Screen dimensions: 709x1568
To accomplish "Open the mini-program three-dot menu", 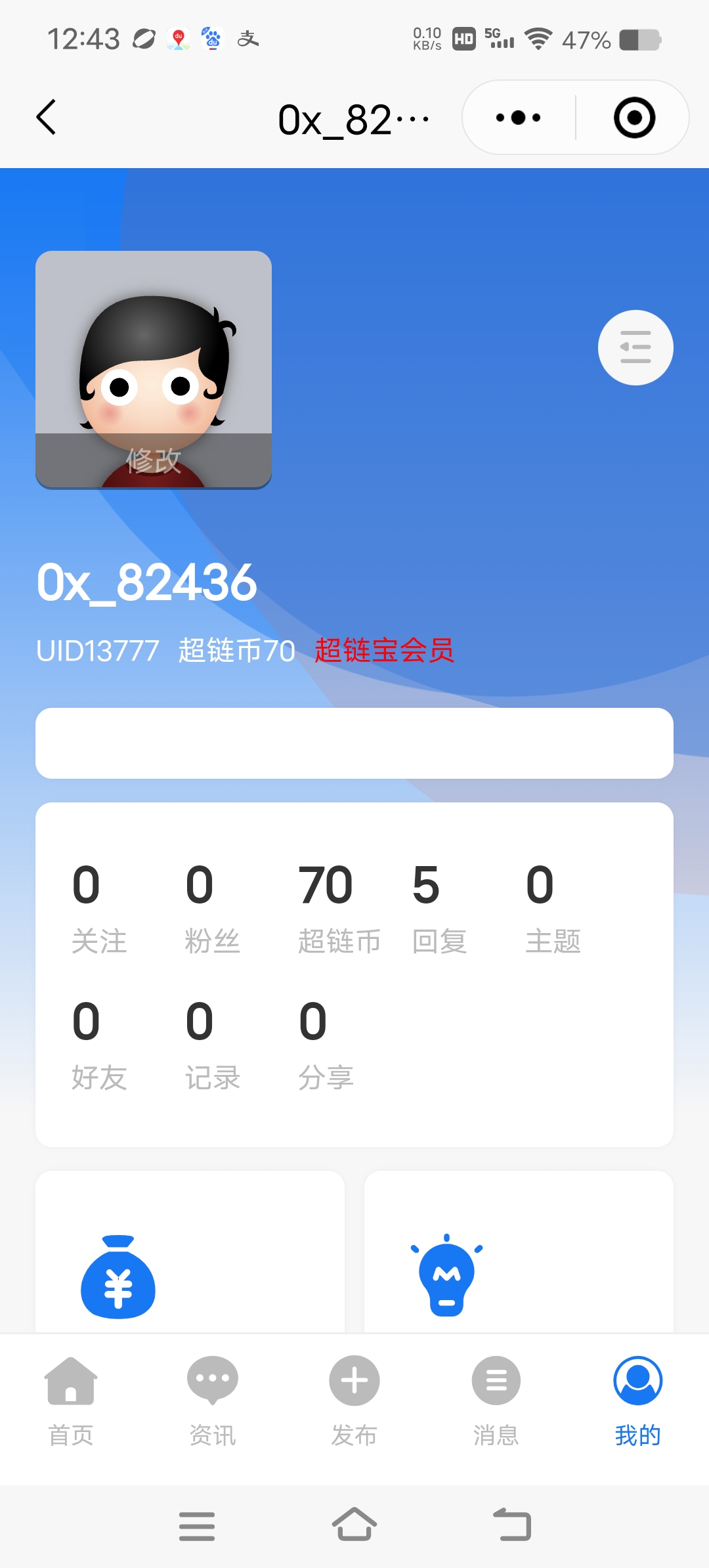I will click(516, 118).
